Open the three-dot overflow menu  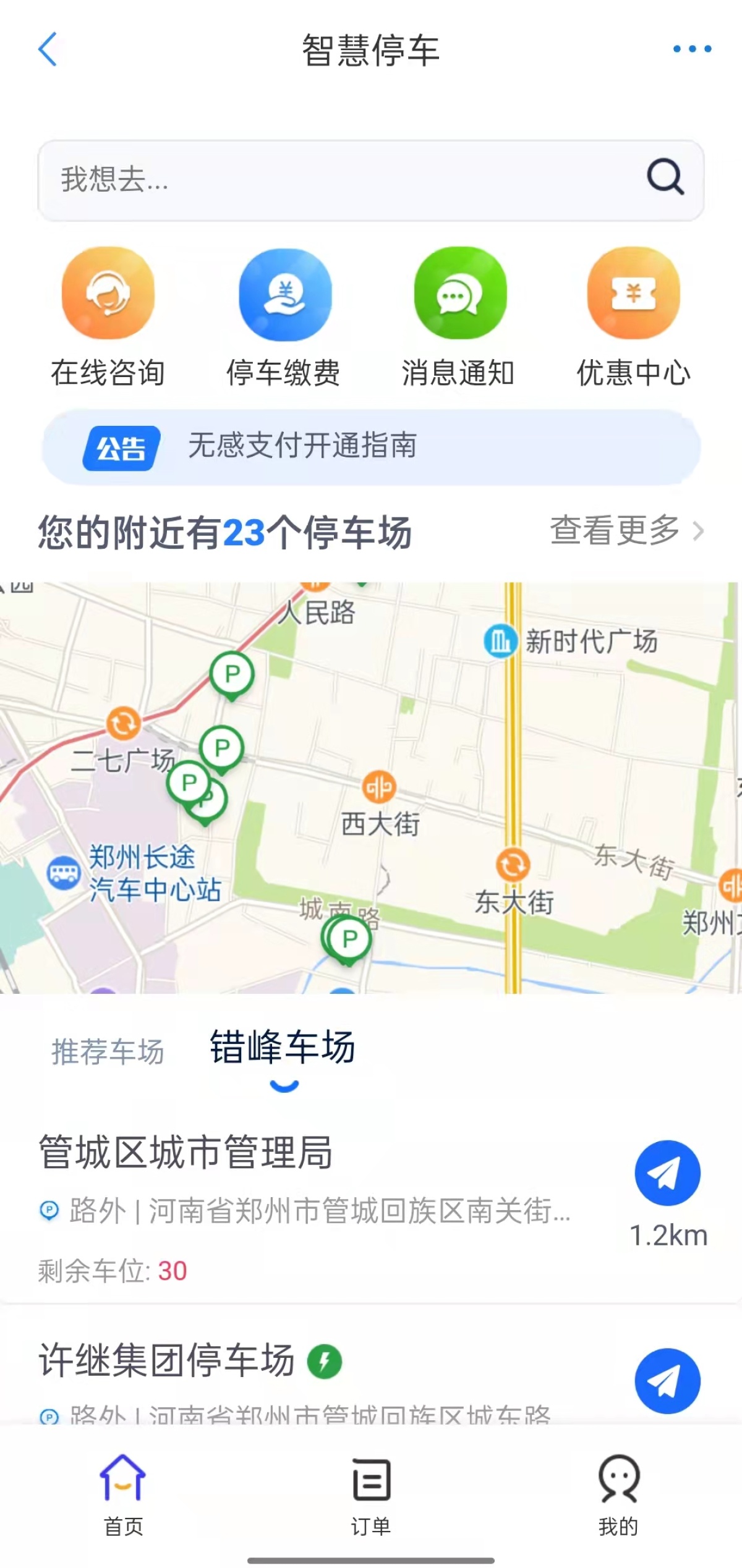[x=692, y=49]
